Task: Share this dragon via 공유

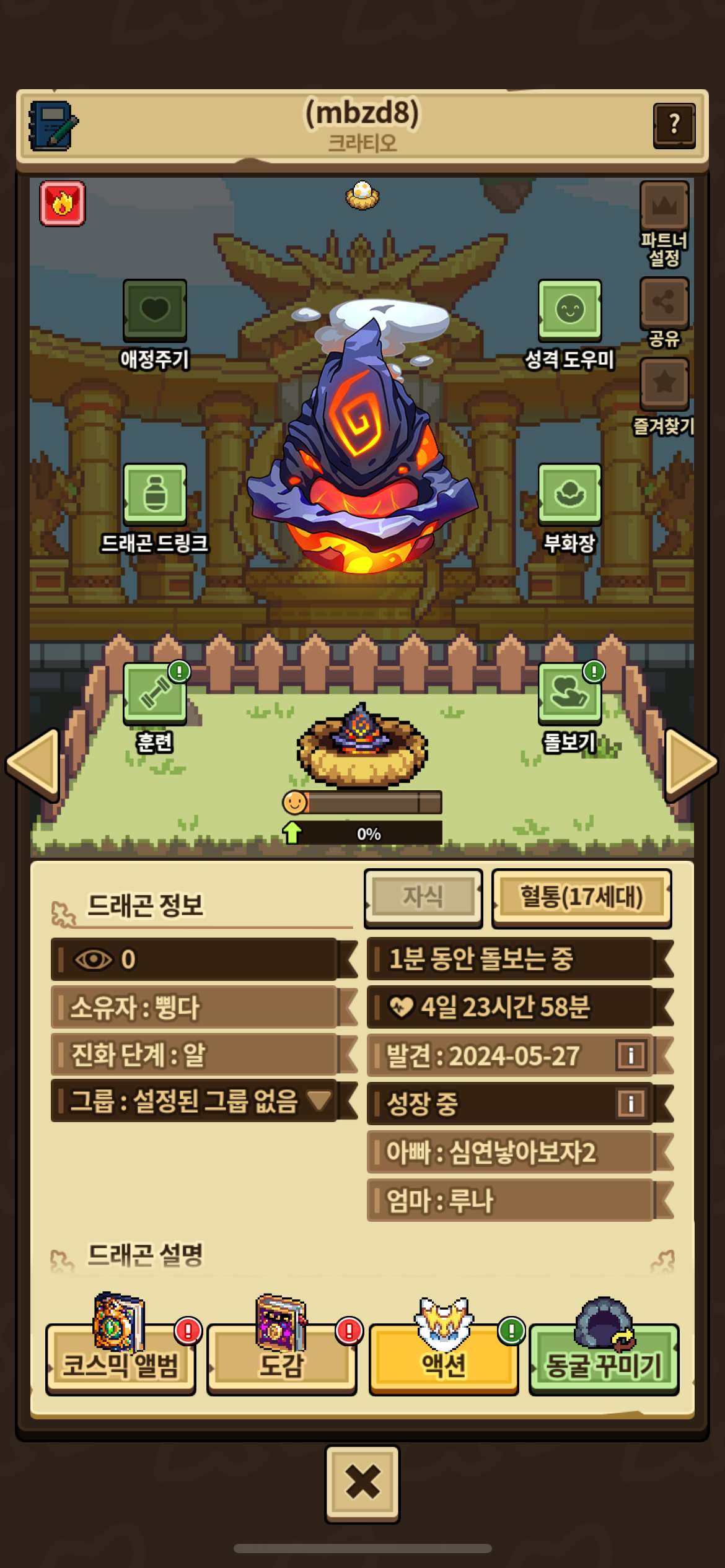Action: click(x=664, y=303)
